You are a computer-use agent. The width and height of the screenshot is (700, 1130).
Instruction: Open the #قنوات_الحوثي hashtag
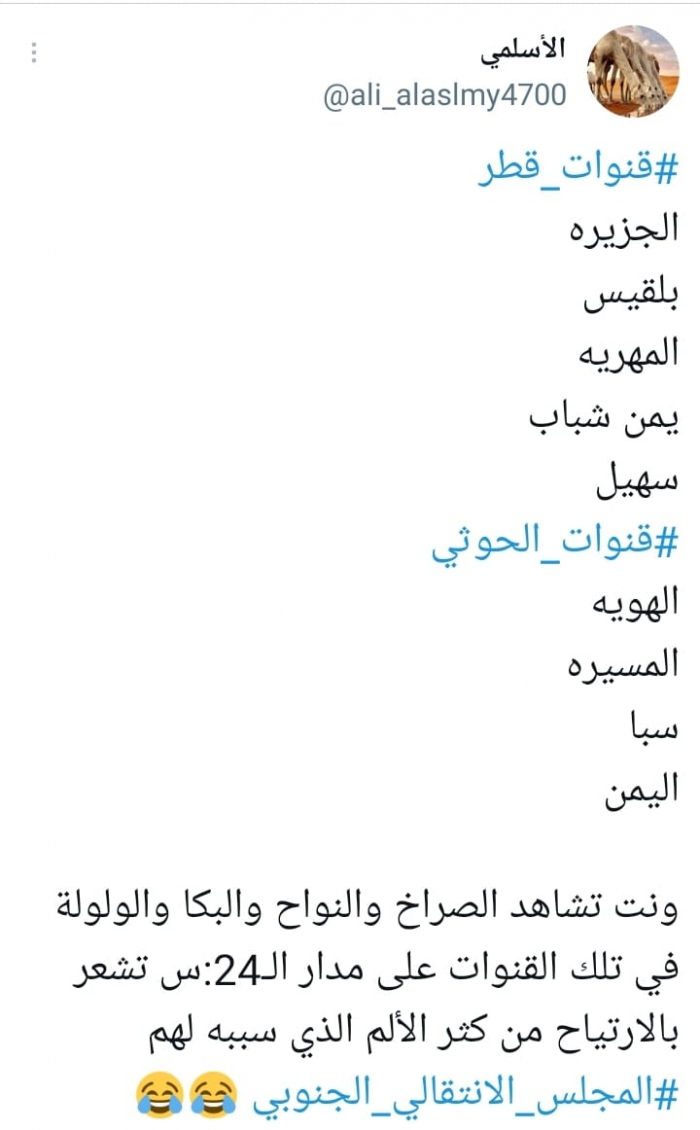click(555, 548)
